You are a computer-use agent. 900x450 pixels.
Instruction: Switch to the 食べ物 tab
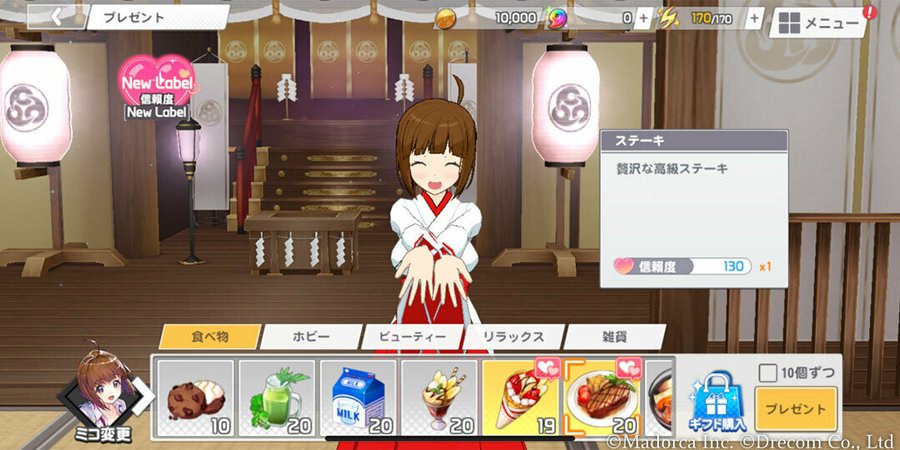click(209, 337)
